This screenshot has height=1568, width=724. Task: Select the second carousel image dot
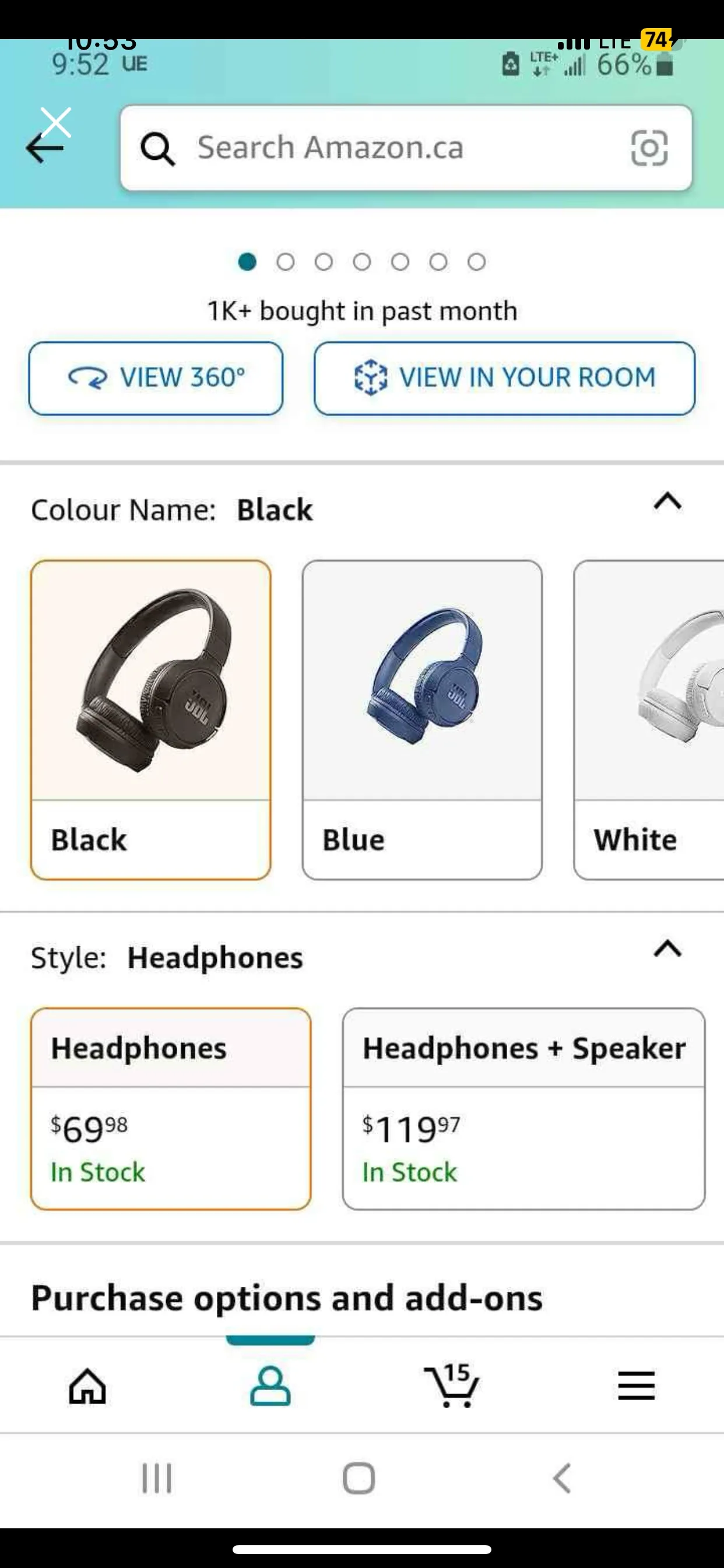[x=286, y=261]
